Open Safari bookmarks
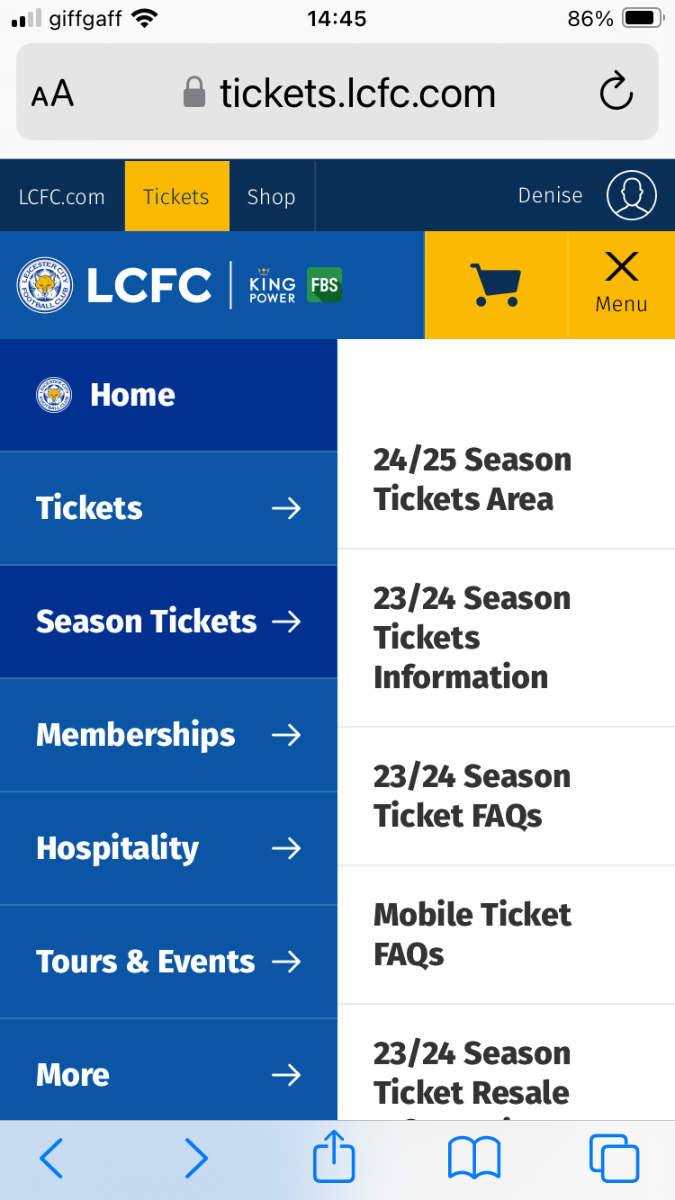This screenshot has width=675, height=1200. [474, 1160]
